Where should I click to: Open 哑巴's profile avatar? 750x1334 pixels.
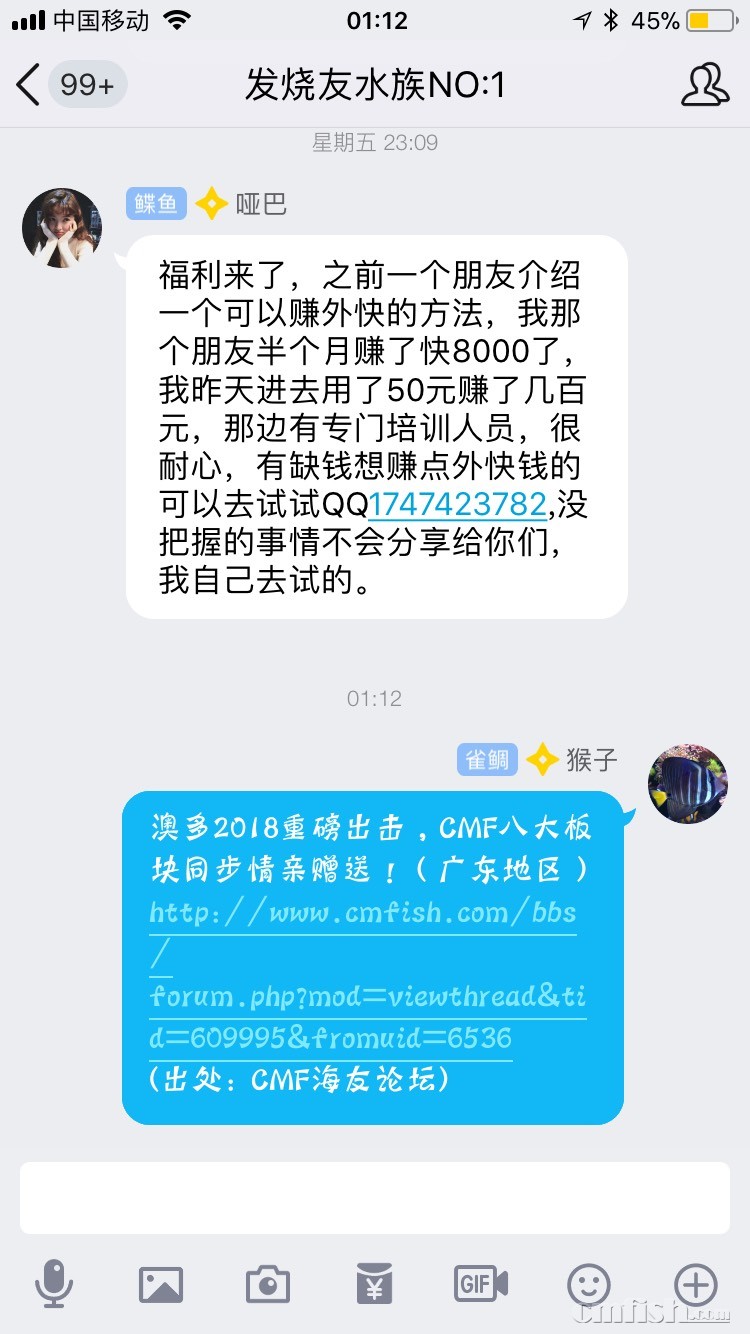(x=62, y=228)
